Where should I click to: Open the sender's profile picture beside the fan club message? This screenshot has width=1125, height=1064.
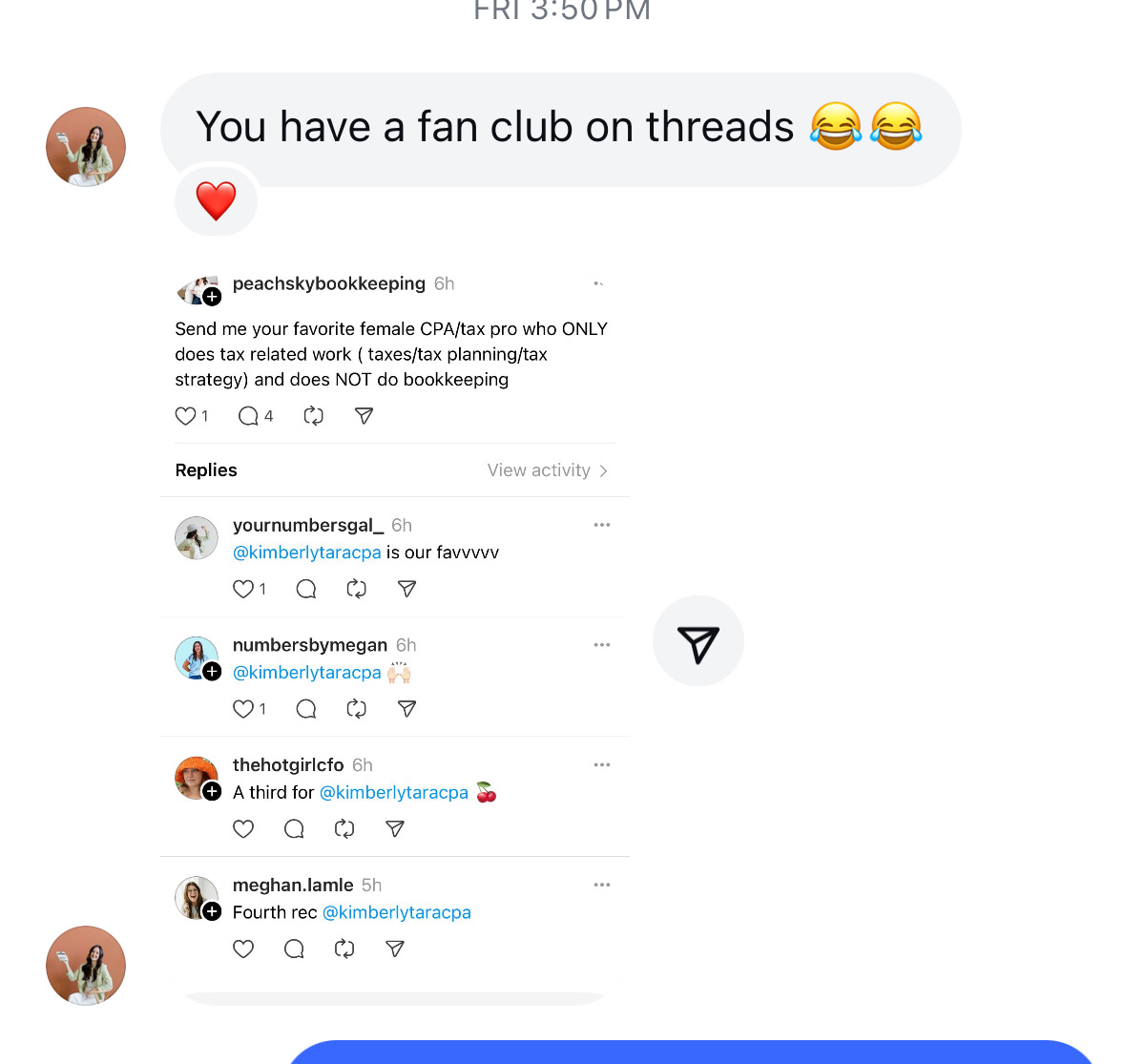[x=86, y=147]
